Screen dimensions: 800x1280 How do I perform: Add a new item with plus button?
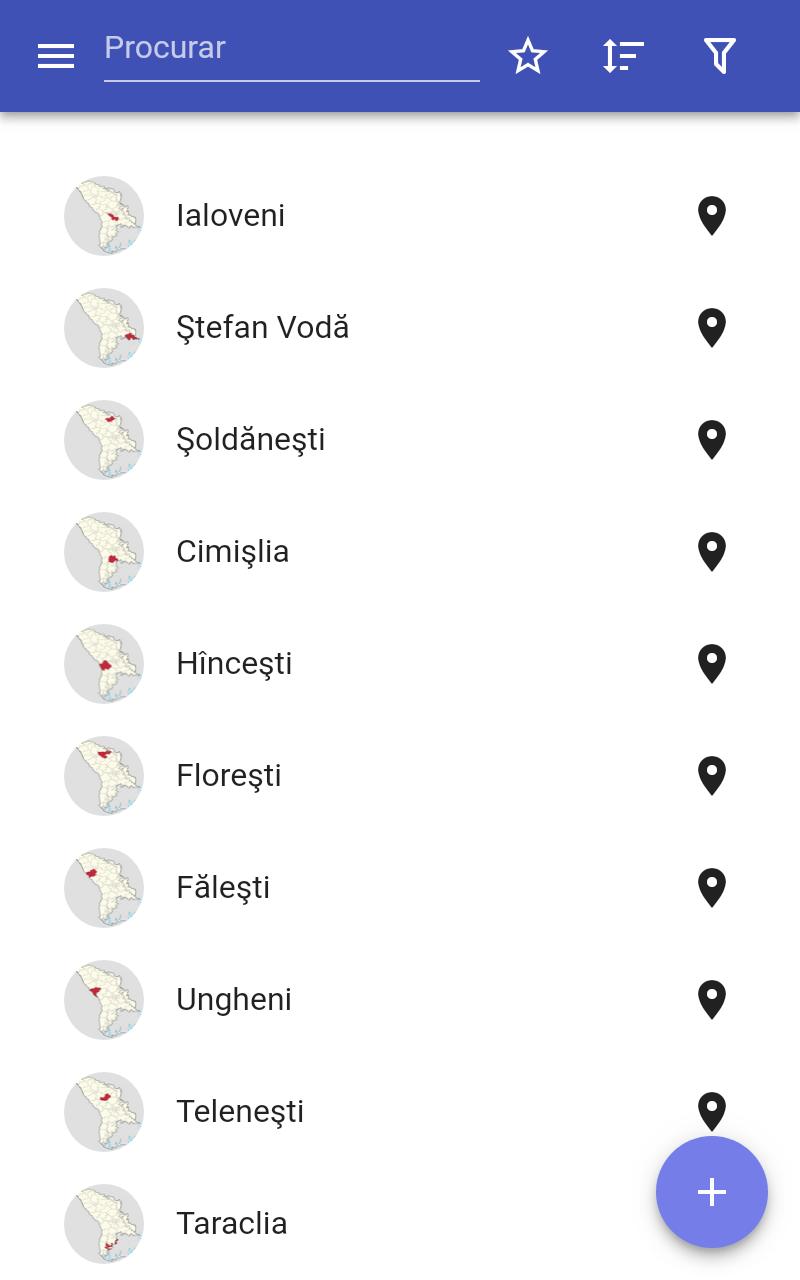712,1192
